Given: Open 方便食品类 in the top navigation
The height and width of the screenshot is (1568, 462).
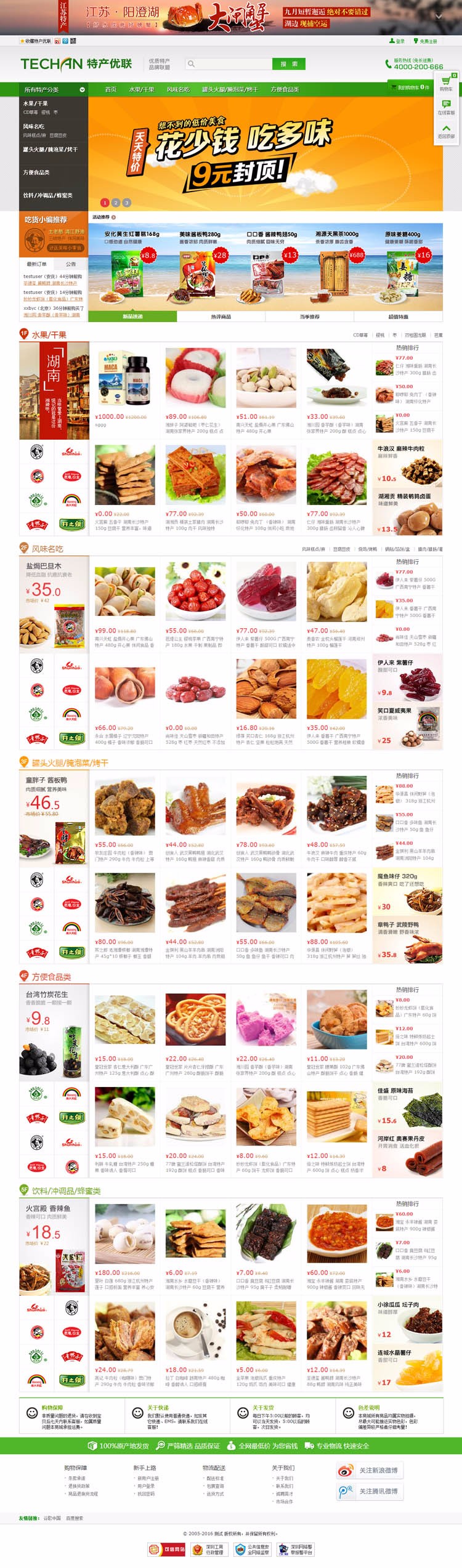Looking at the screenshot, I should tap(285, 89).
